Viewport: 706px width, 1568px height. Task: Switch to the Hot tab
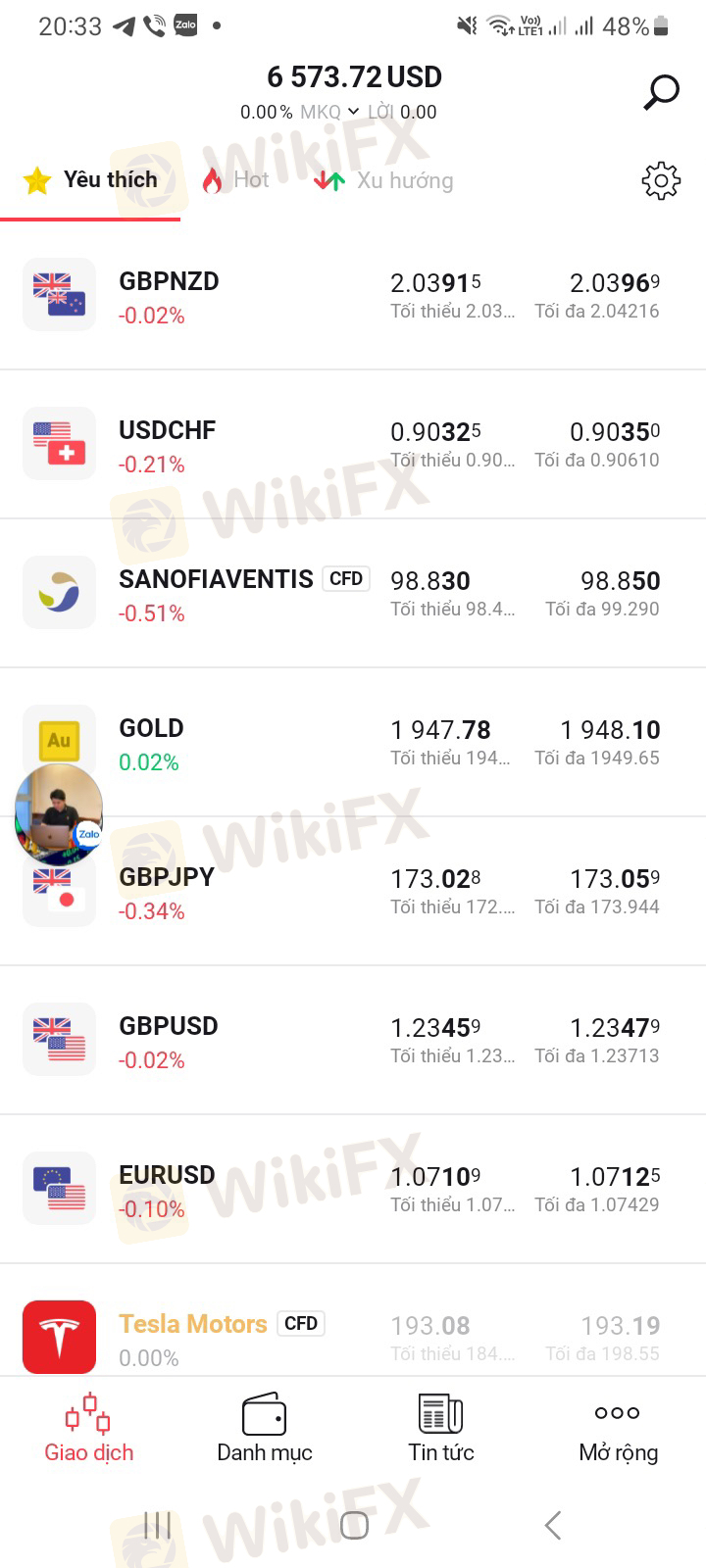[235, 179]
